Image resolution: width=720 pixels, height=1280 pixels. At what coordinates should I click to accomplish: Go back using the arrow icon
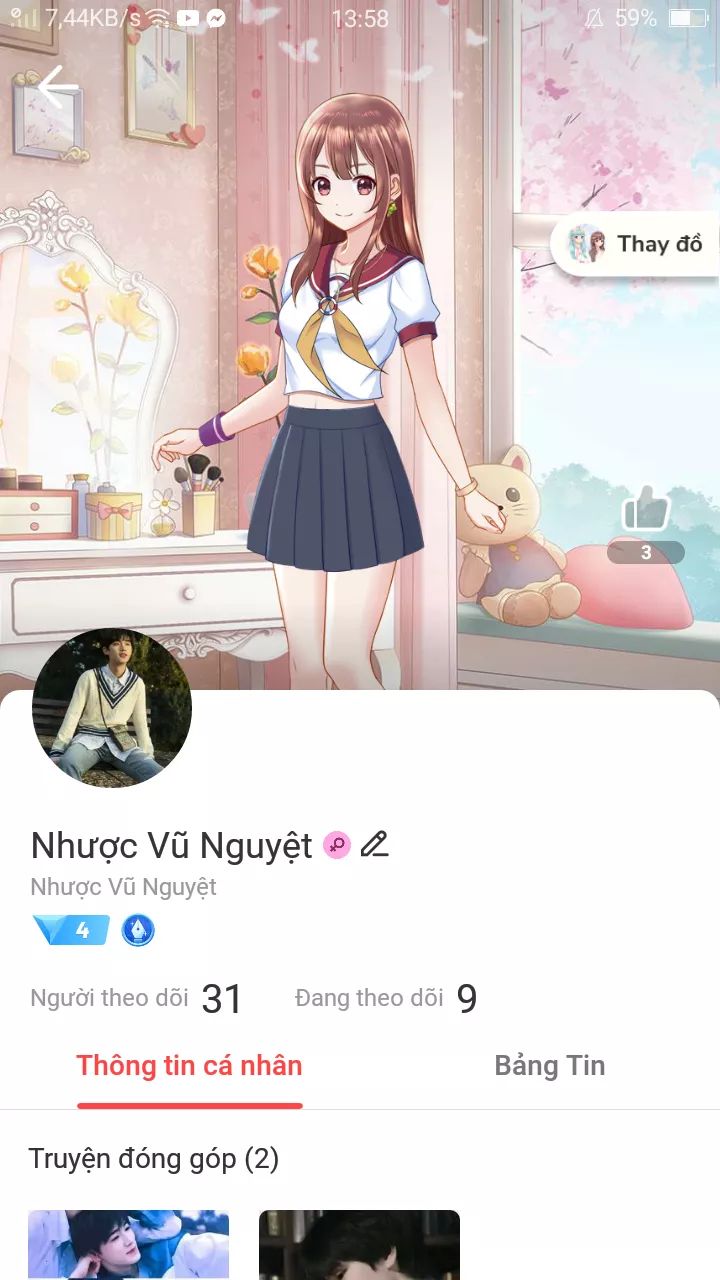57,88
